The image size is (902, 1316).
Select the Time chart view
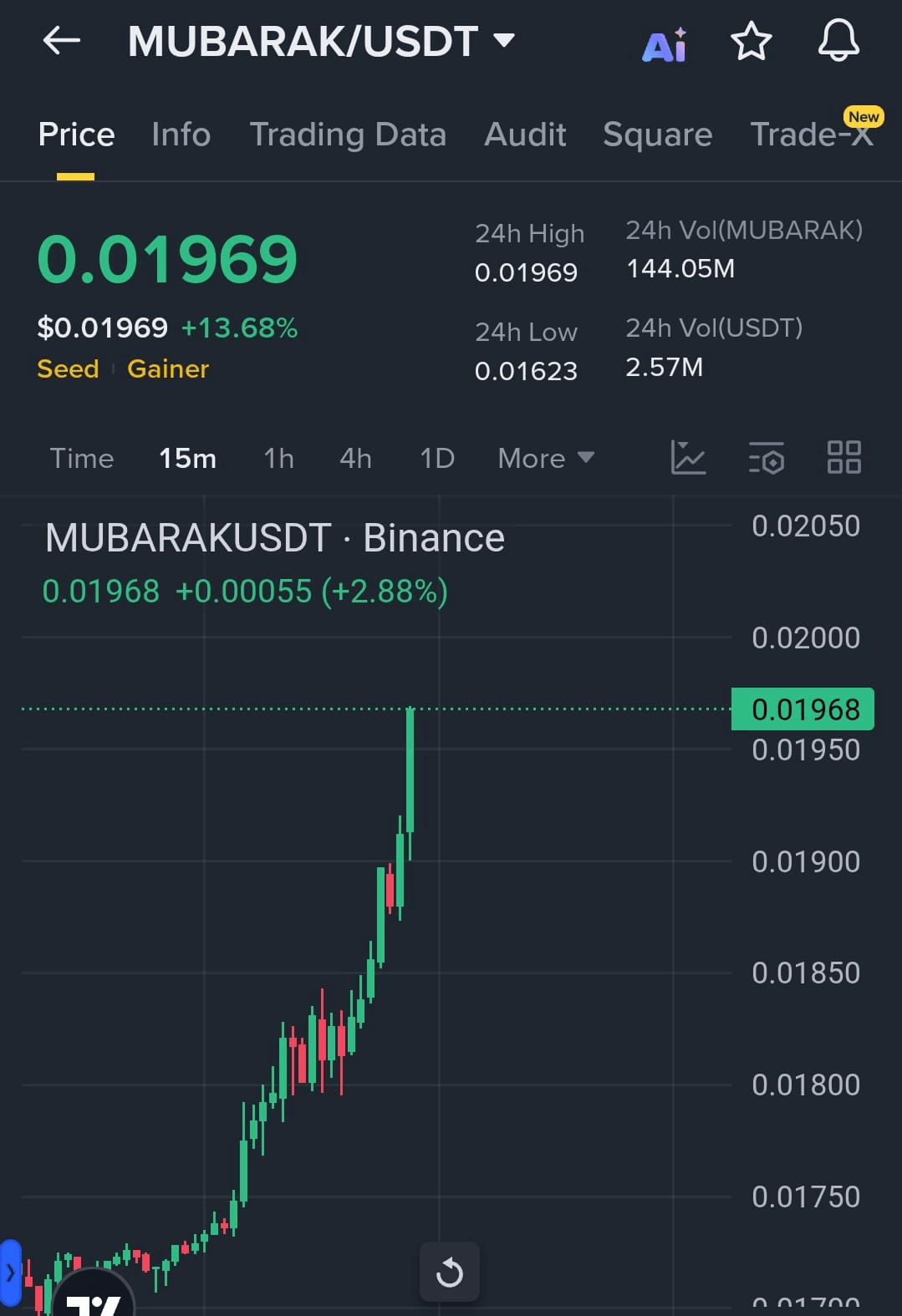82,458
